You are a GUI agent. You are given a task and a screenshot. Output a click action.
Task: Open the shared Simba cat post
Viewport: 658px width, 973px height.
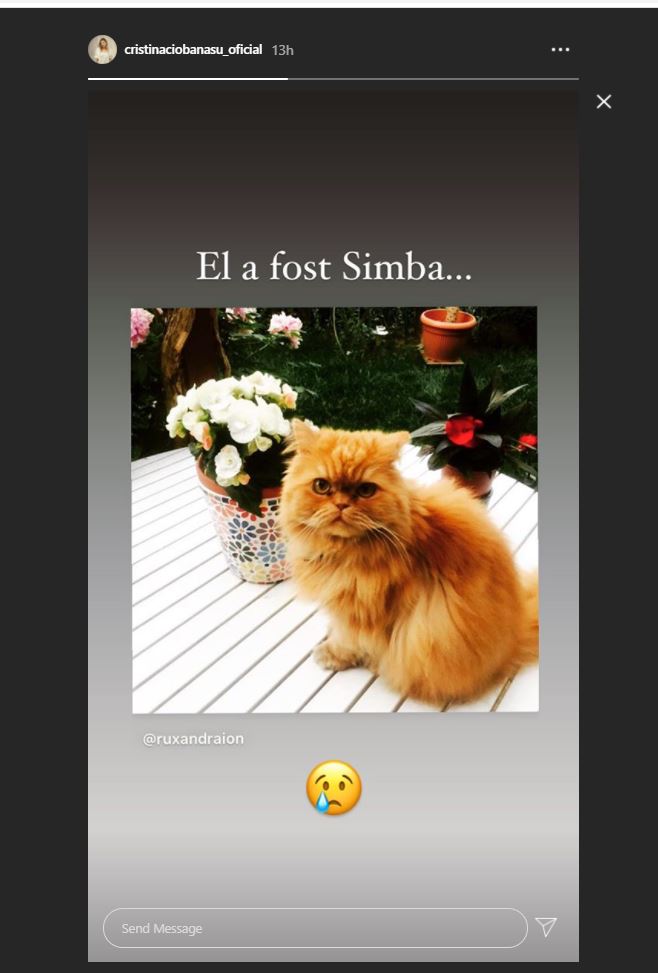tap(335, 510)
